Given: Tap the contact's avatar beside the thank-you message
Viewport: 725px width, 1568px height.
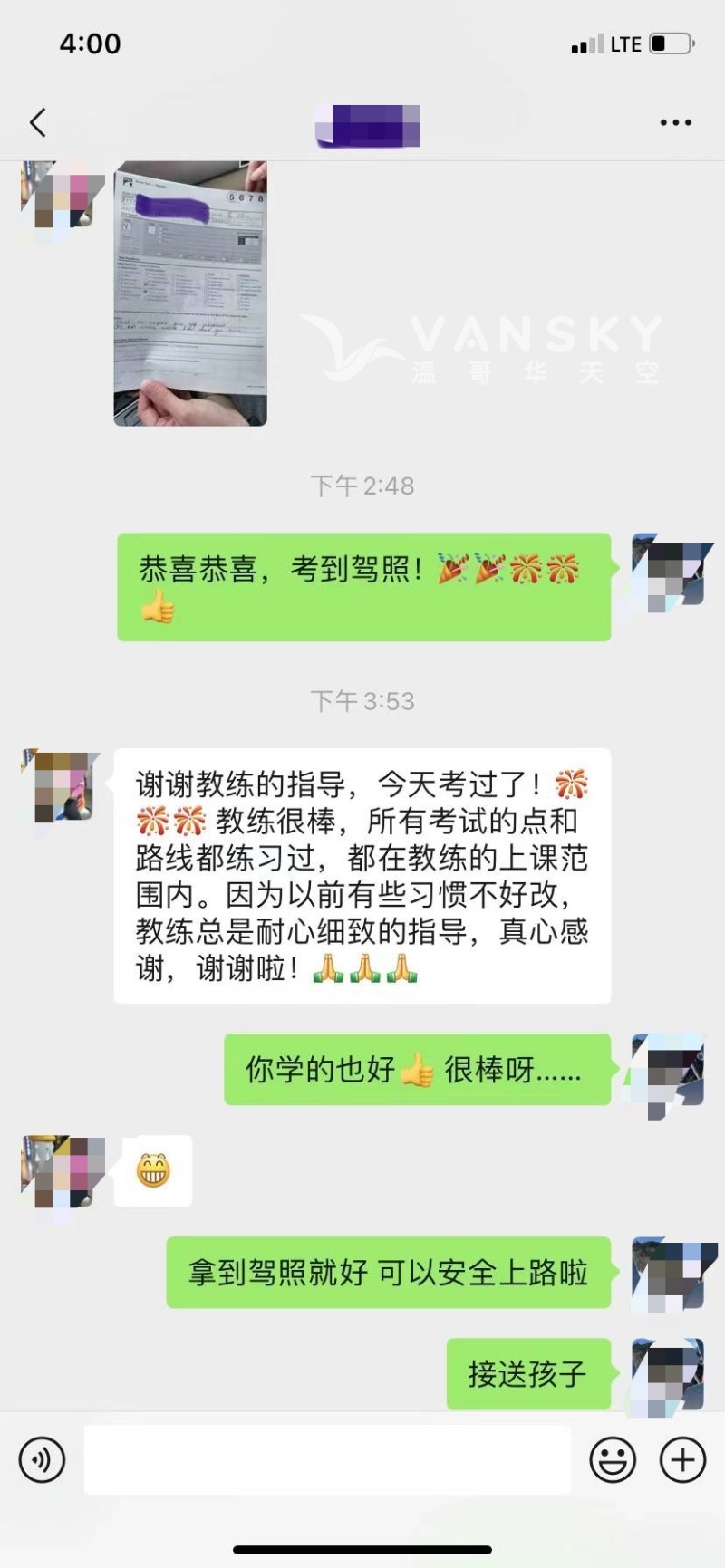Looking at the screenshot, I should (x=62, y=788).
